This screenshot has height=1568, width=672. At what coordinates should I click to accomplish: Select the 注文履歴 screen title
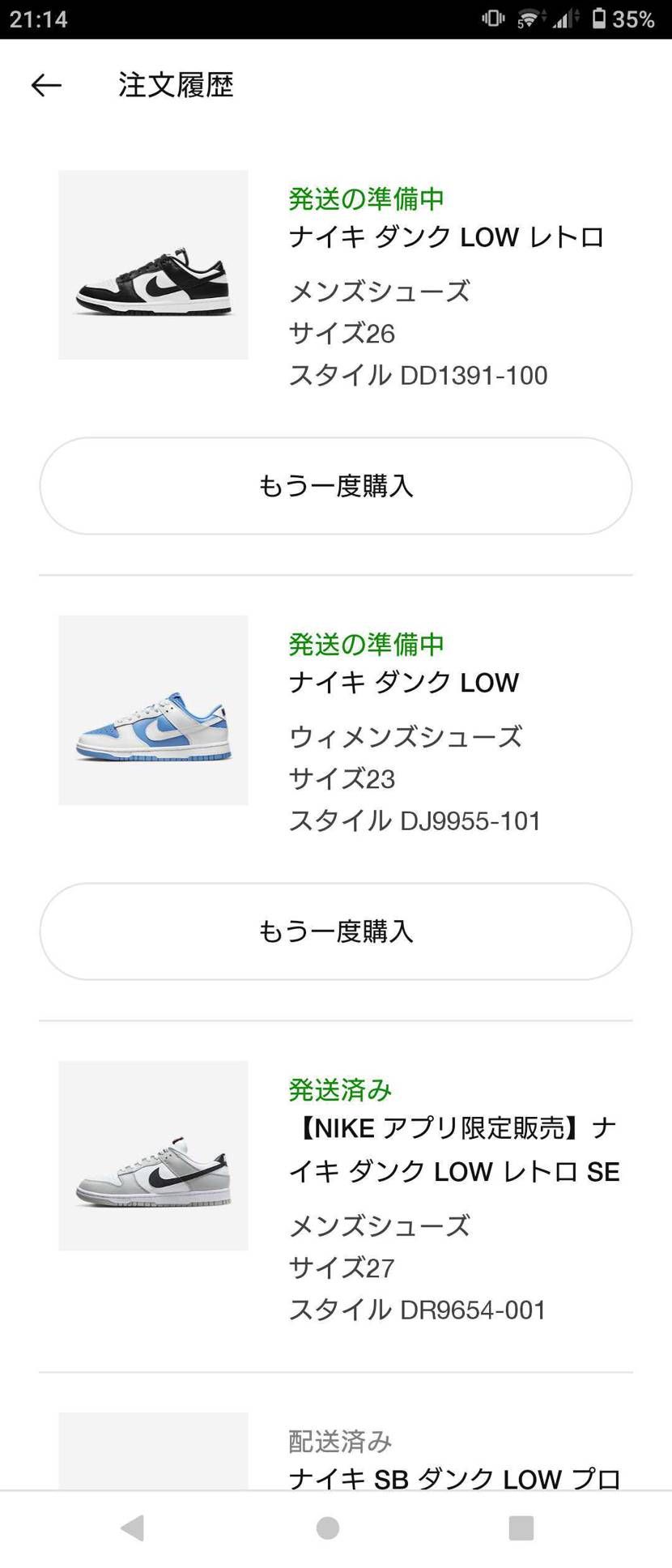click(x=175, y=84)
